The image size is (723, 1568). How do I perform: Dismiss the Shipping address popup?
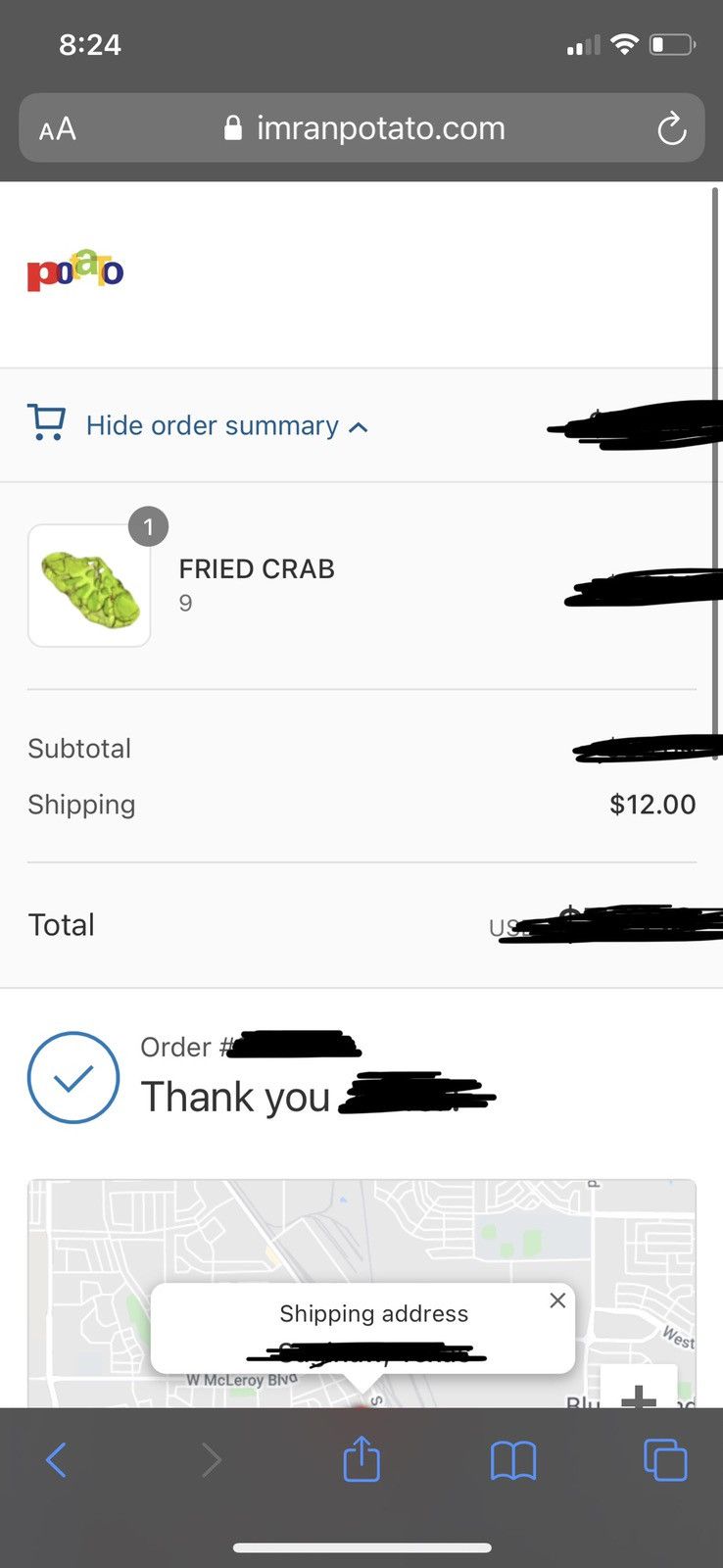point(557,1300)
